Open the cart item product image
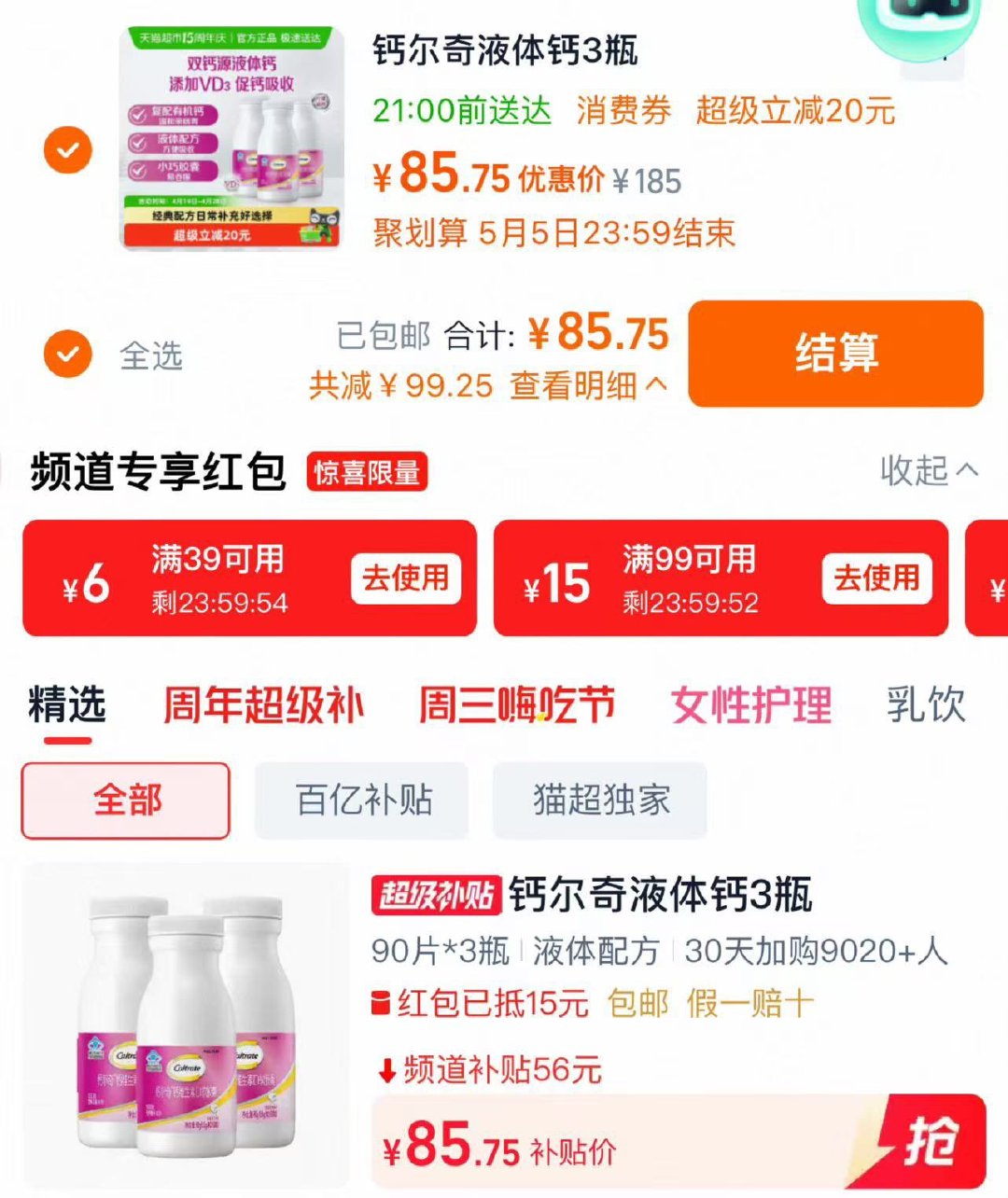This screenshot has height=1198, width=1008. click(x=232, y=138)
